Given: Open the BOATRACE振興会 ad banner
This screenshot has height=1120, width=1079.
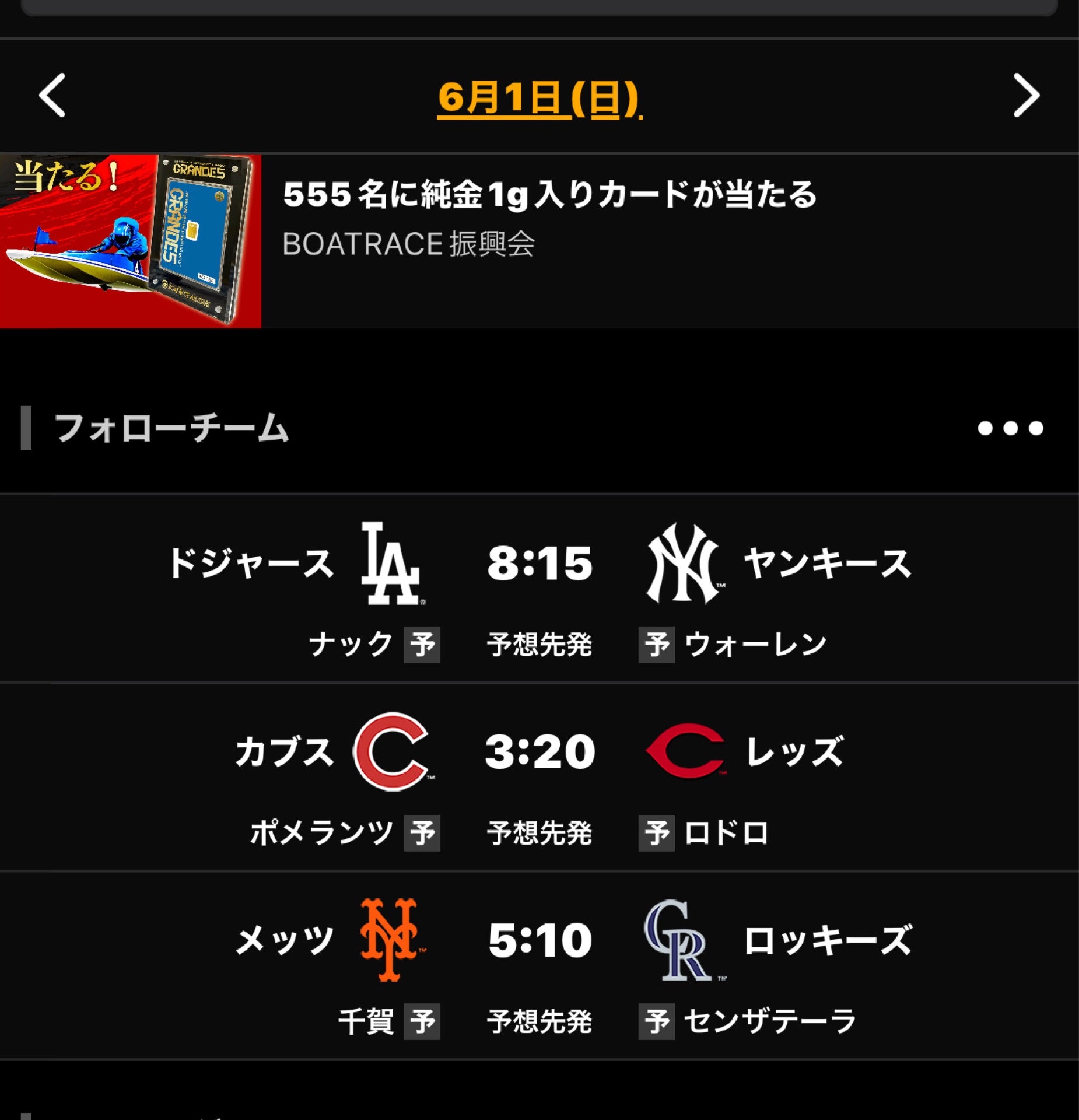Looking at the screenshot, I should (x=539, y=240).
